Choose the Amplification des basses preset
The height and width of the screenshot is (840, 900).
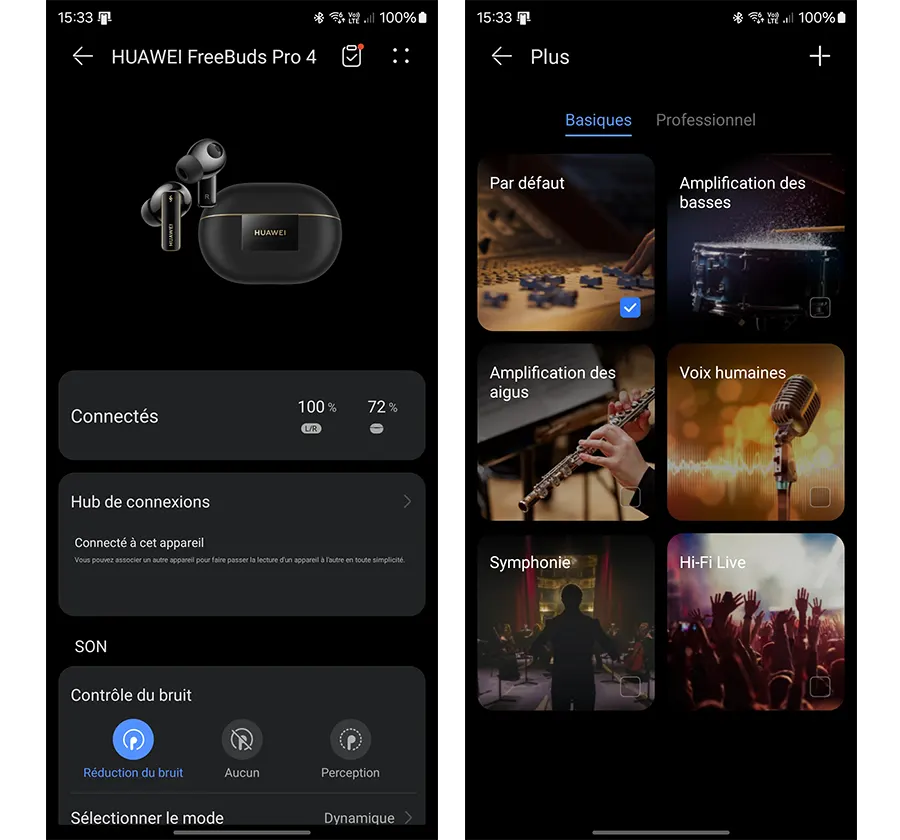[x=755, y=242]
